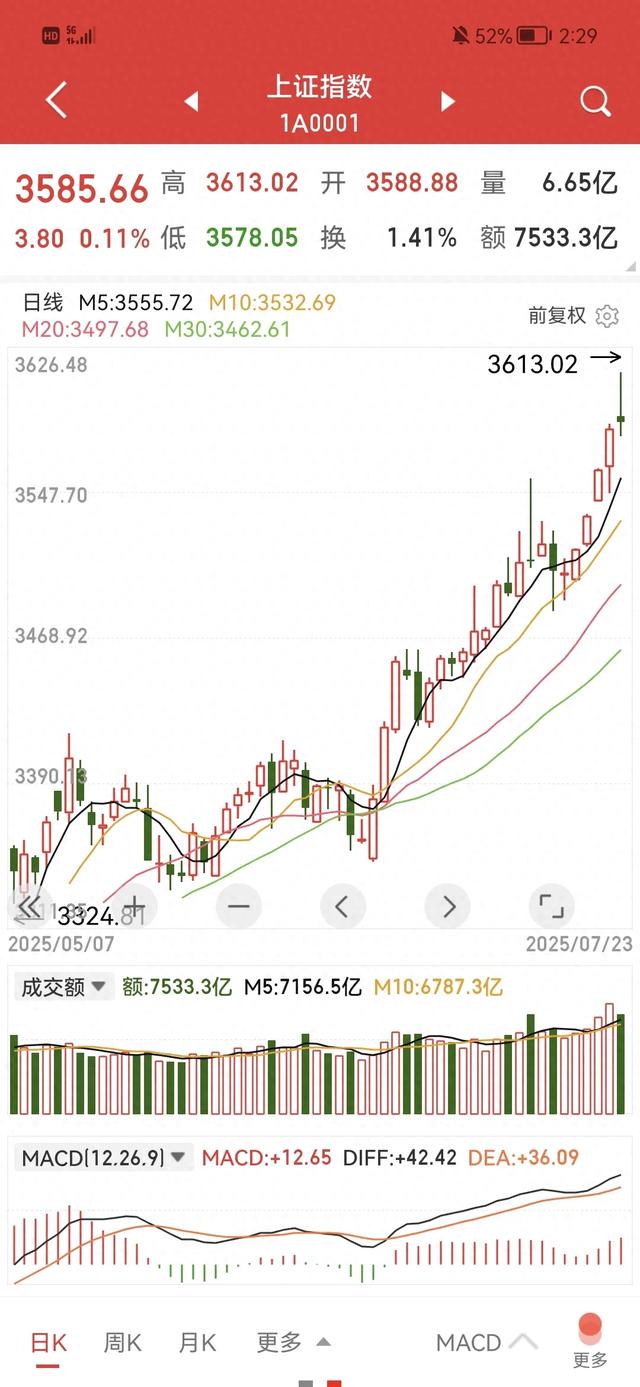Viewport: 640px width, 1387px height.
Task: Jump the chart to the earliest candles
Action: pos(30,906)
